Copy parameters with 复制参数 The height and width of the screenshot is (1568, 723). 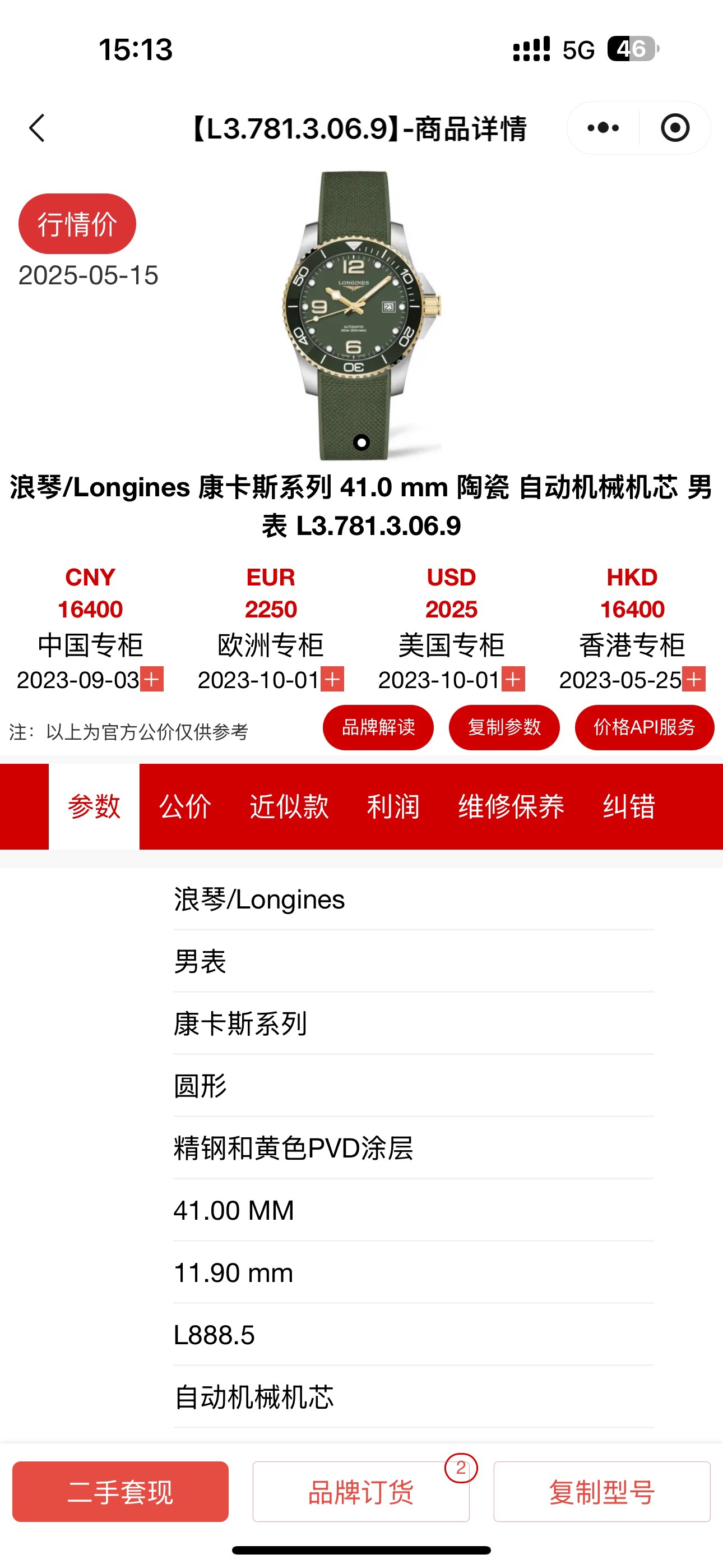(504, 727)
